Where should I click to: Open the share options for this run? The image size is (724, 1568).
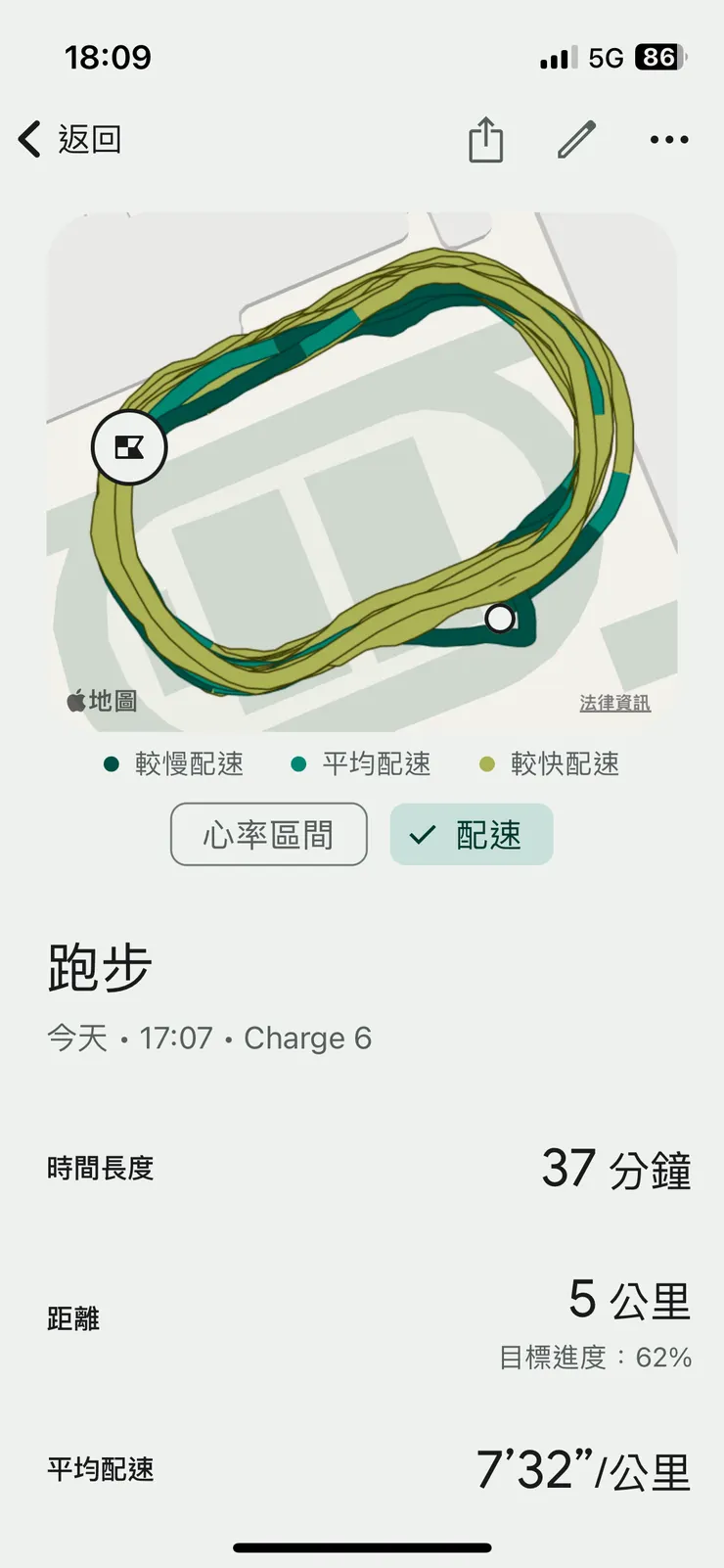(486, 139)
